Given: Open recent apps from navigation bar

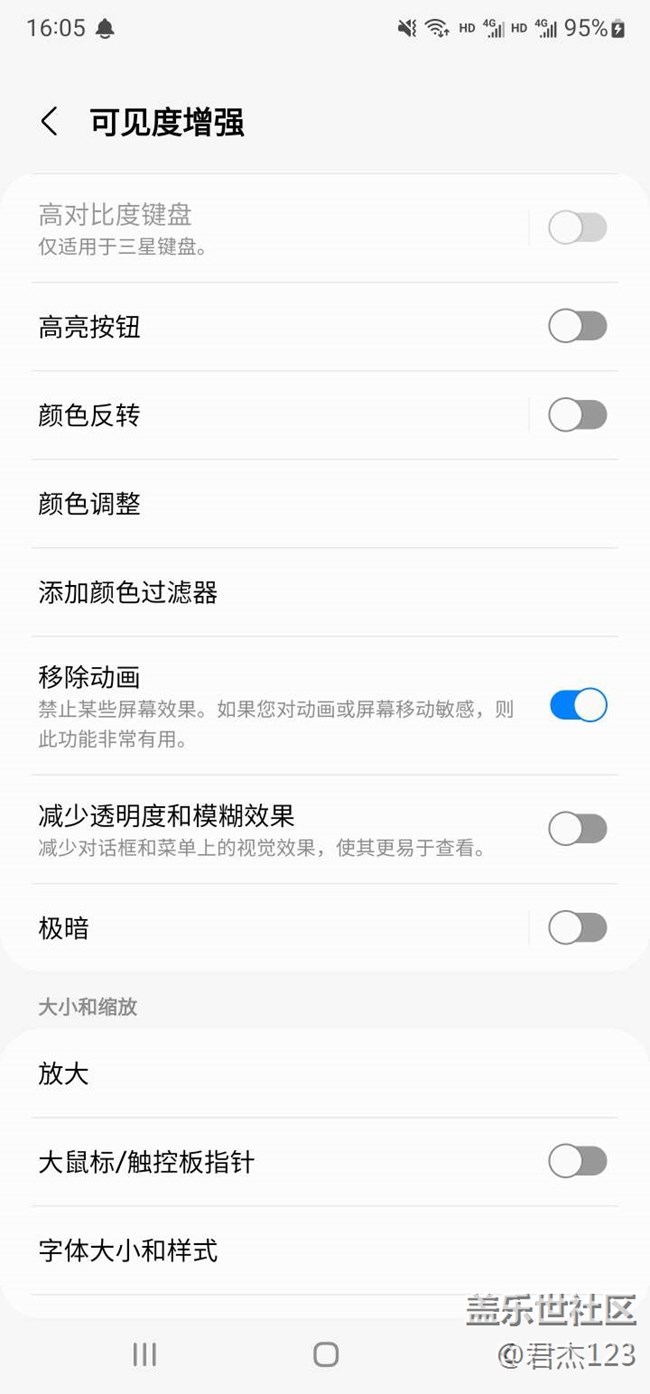Looking at the screenshot, I should tap(145, 1354).
